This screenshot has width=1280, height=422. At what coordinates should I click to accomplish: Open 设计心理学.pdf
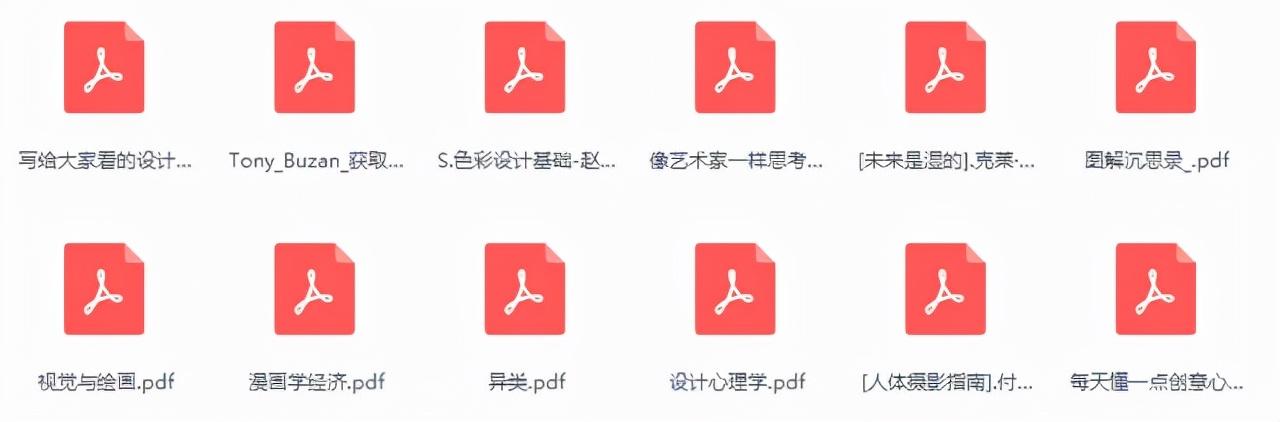click(735, 289)
